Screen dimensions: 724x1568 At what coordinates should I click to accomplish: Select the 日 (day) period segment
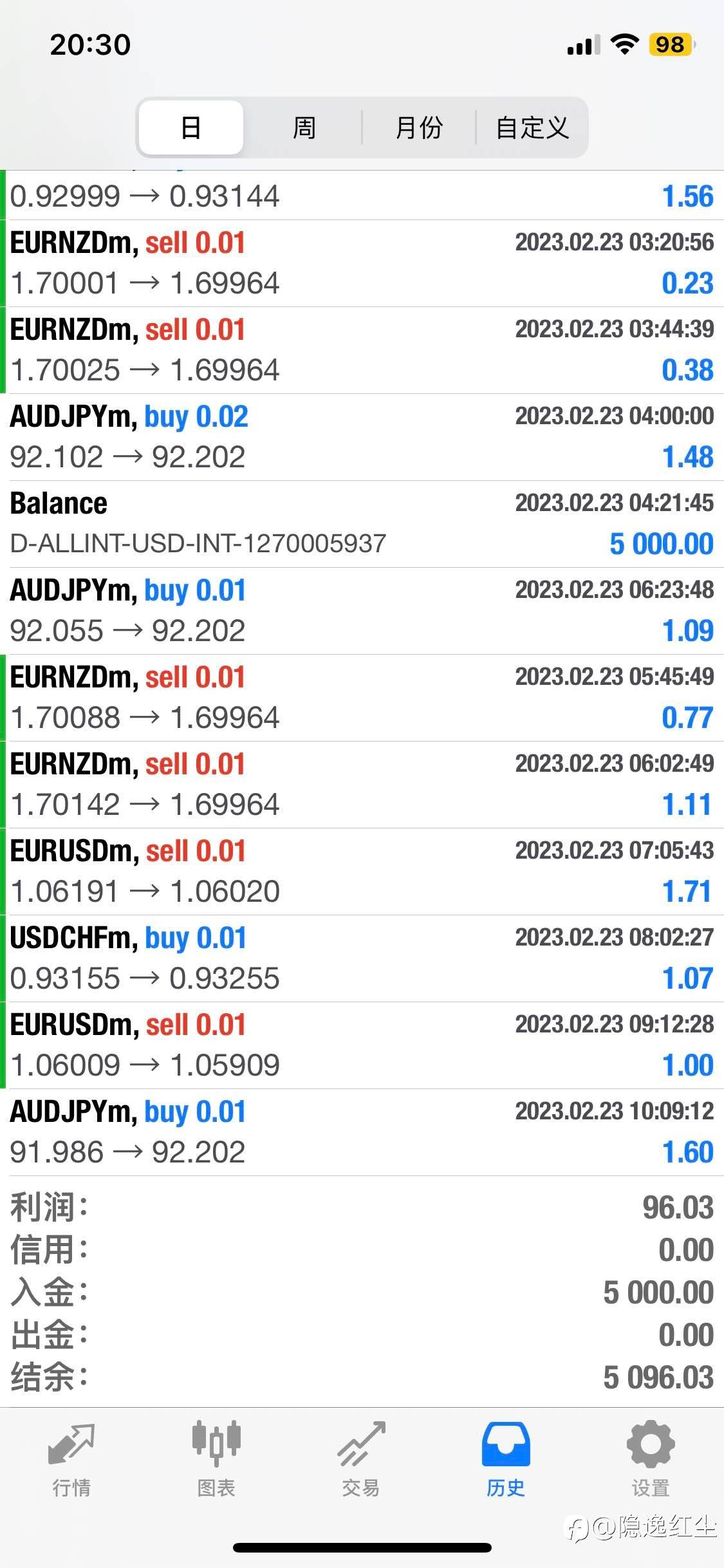click(191, 127)
